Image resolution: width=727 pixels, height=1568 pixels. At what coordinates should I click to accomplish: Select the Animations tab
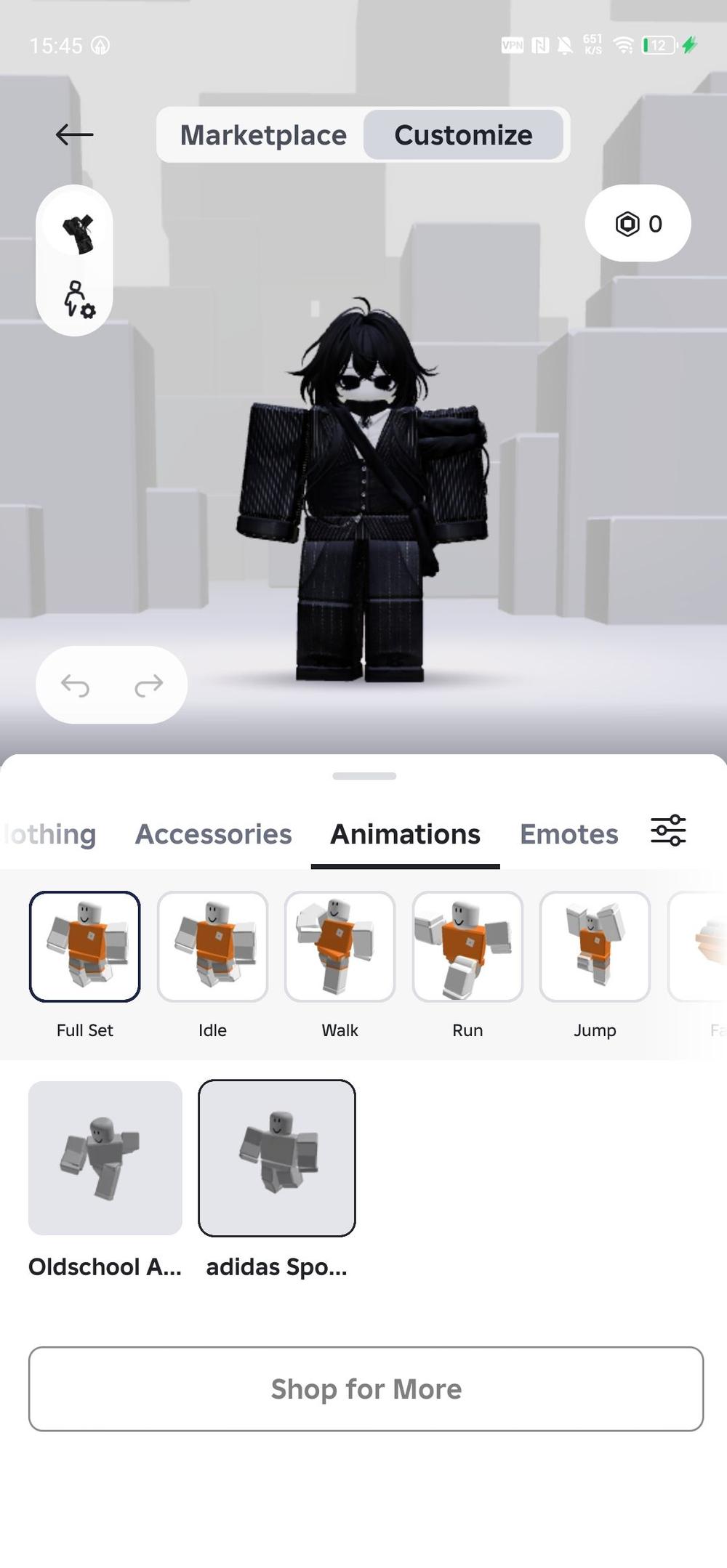tap(405, 834)
